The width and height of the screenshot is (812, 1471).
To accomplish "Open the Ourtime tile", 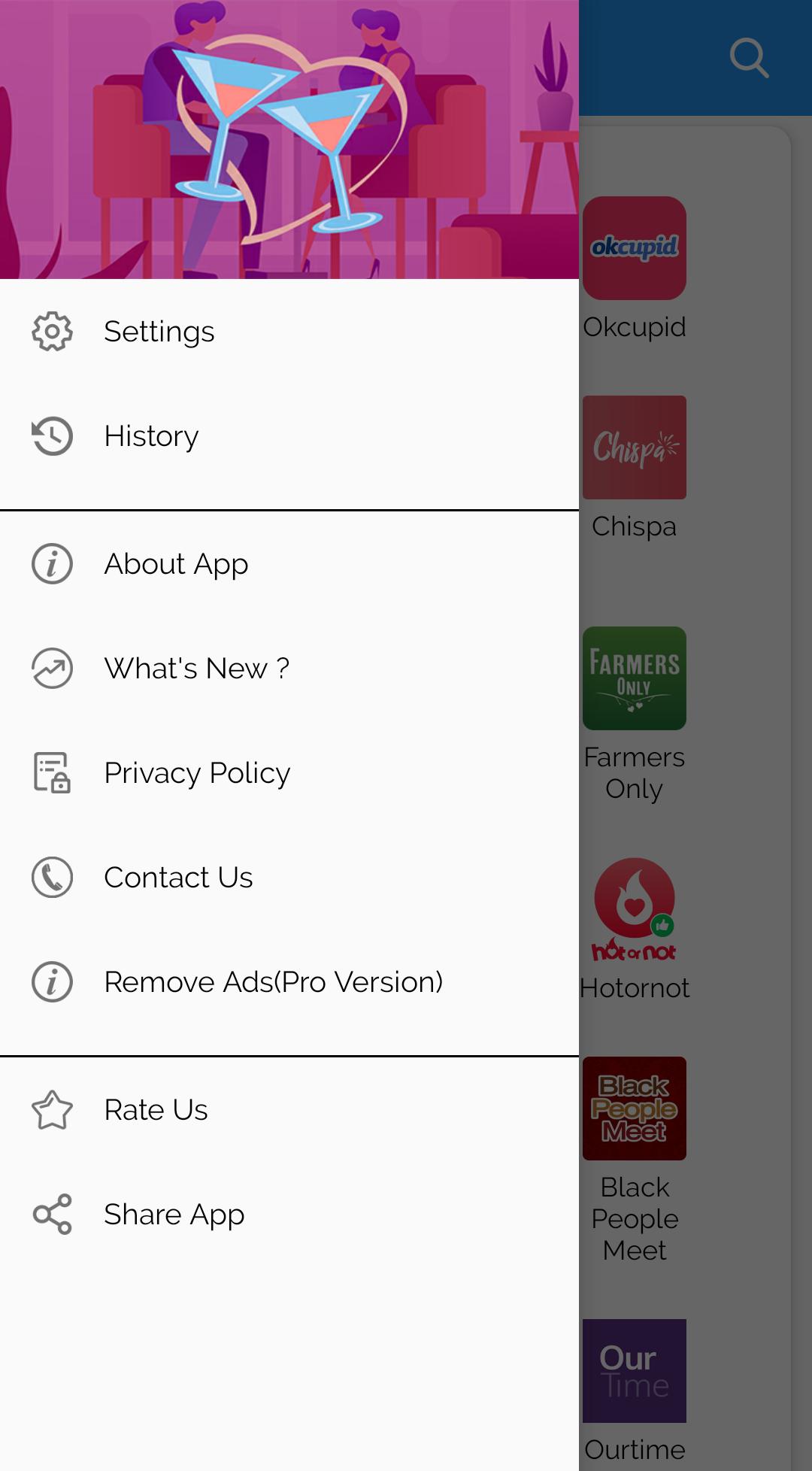I will click(x=635, y=1371).
